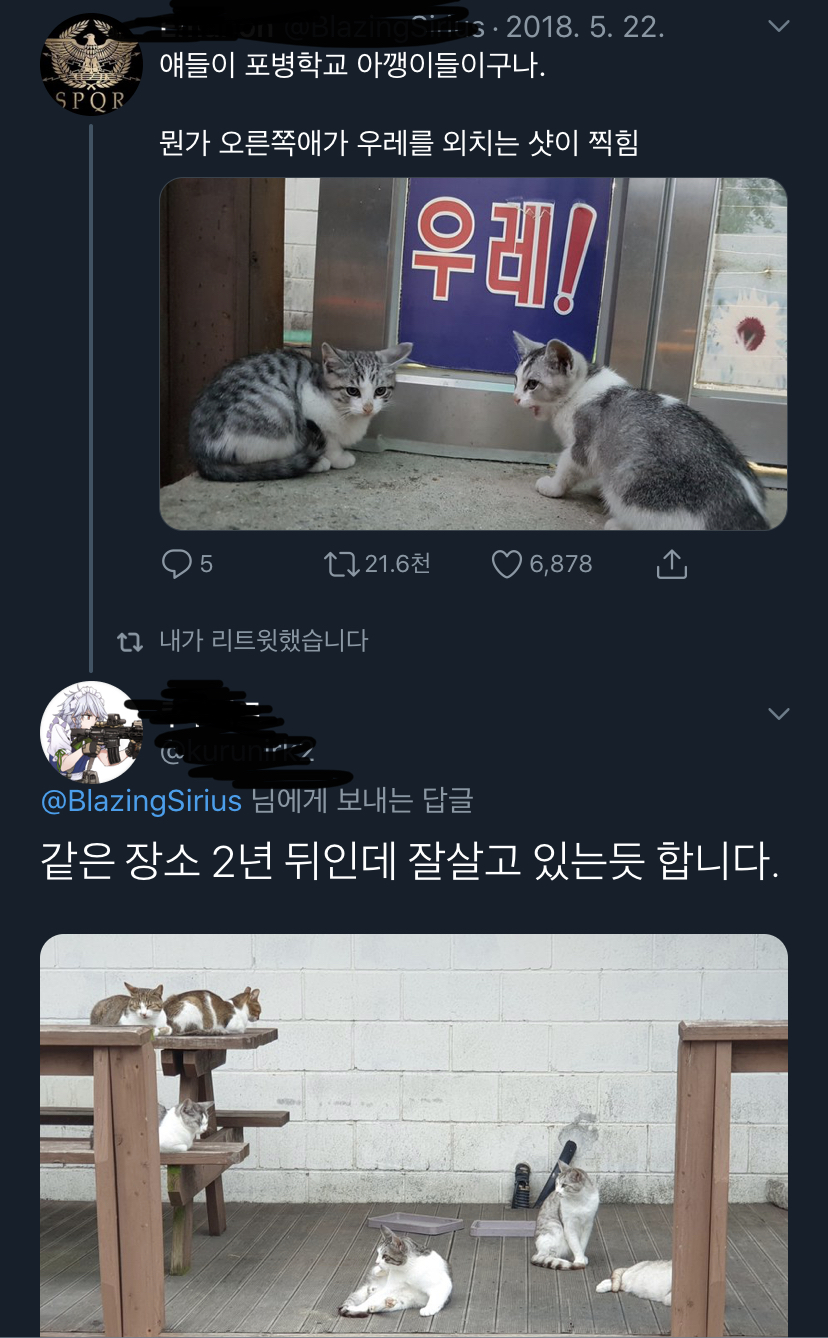
Task: Expand the dropdown on the reply tweet
Action: [777, 713]
